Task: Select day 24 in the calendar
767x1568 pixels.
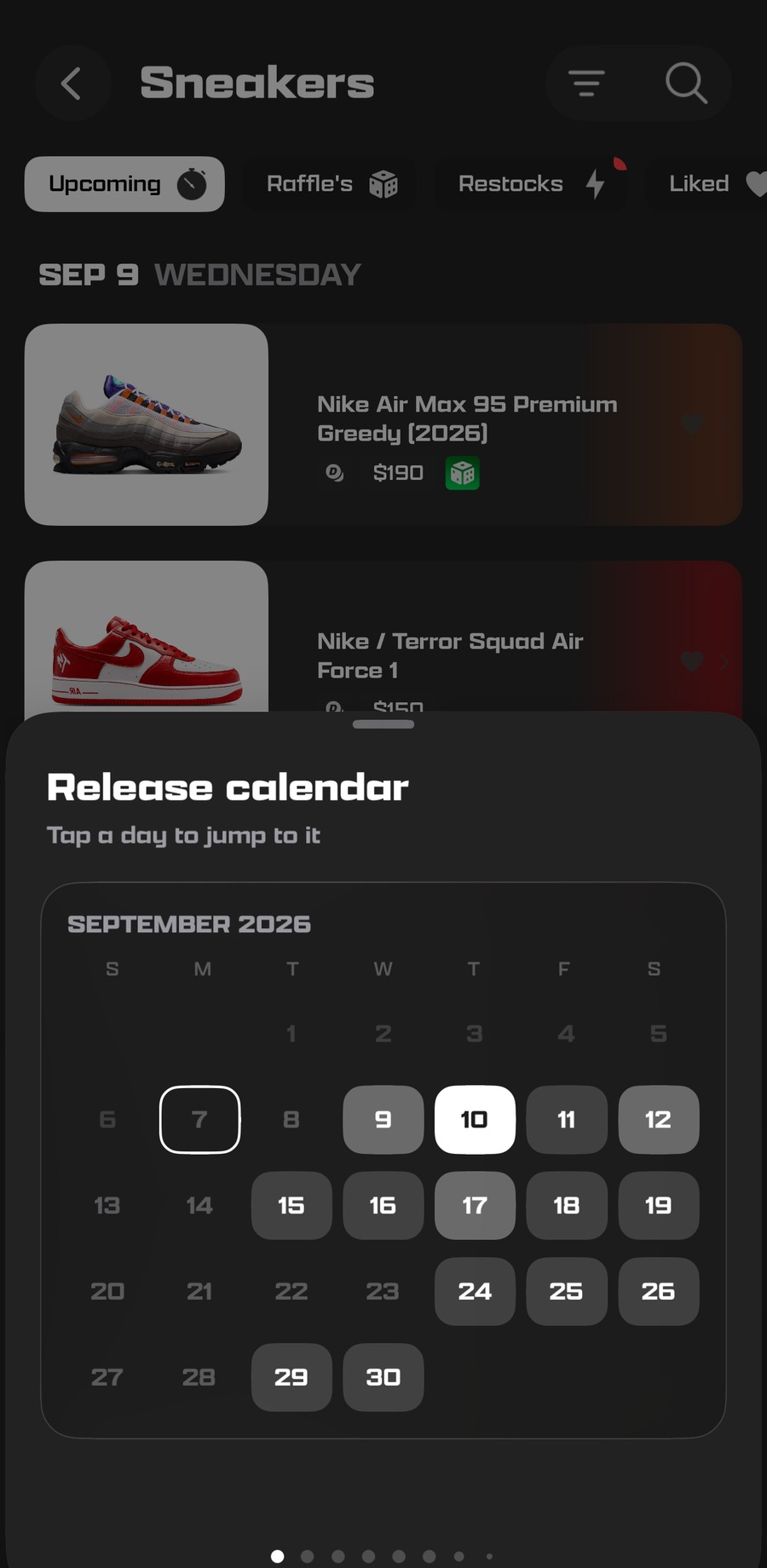Action: pyautogui.click(x=475, y=1292)
